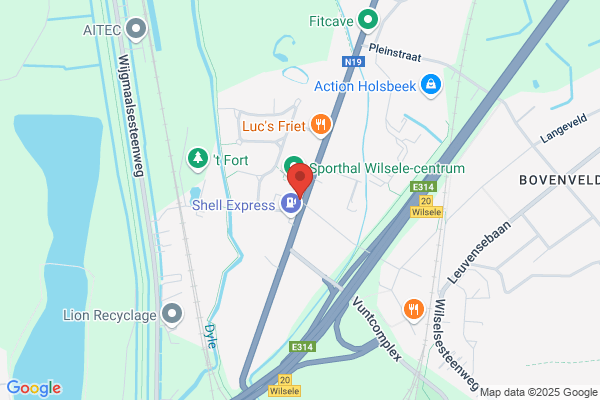600x400 pixels.
Task: Tap the Fitcave place marker
Action: coord(368,20)
